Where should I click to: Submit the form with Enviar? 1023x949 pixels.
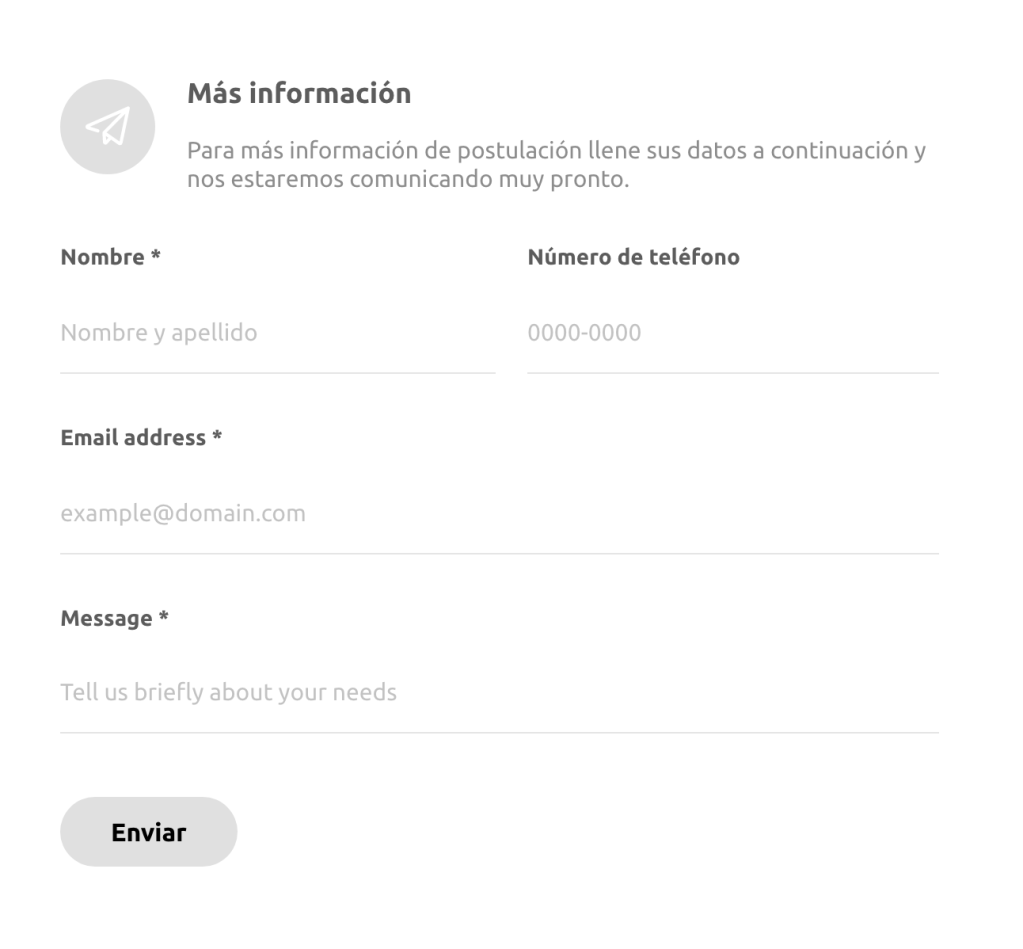(x=148, y=832)
